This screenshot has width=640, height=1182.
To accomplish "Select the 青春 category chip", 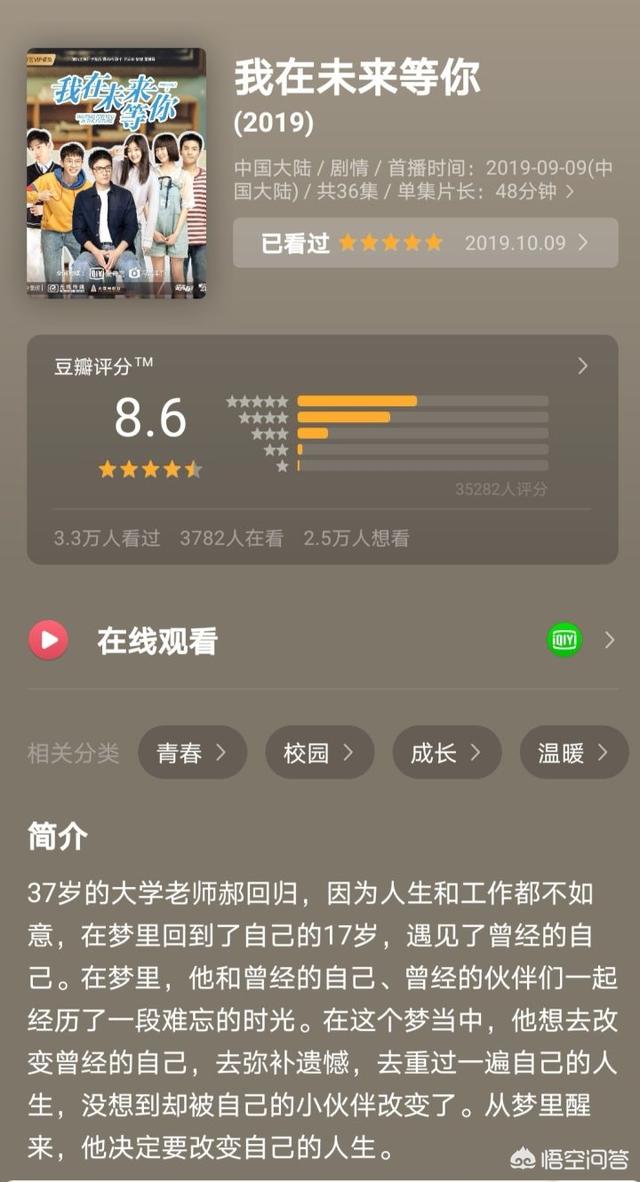I will (x=192, y=752).
